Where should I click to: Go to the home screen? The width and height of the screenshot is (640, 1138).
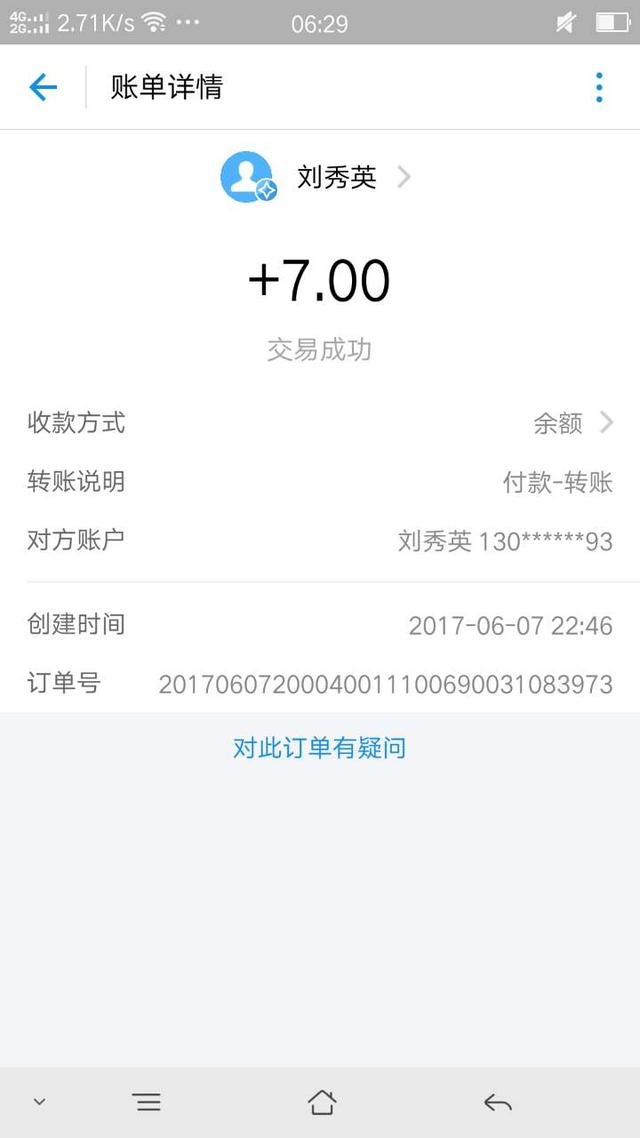pos(322,1102)
